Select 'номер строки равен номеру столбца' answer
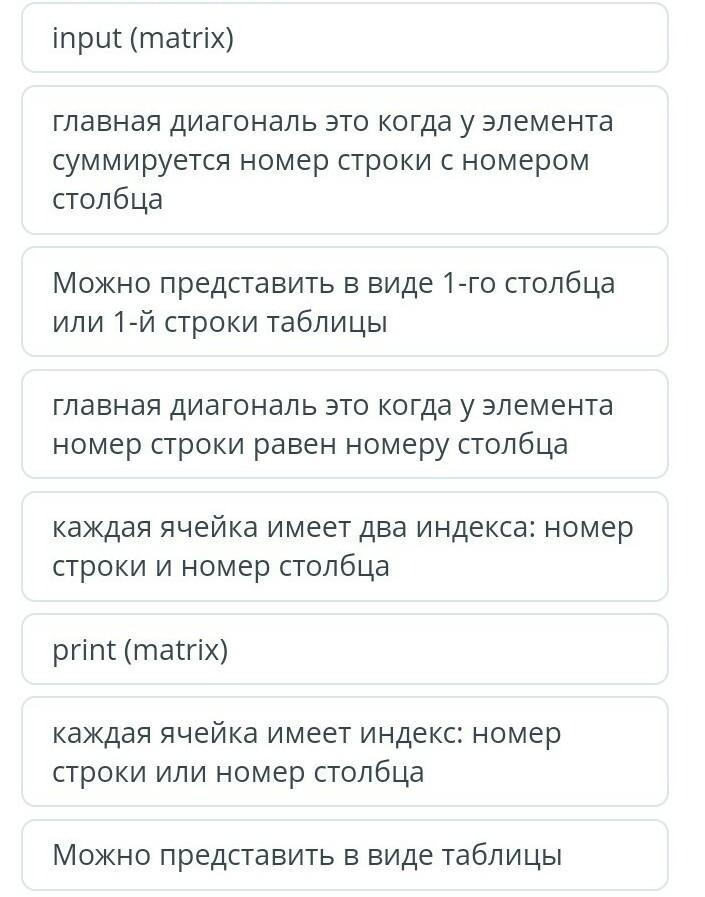The height and width of the screenshot is (897, 705). (x=344, y=424)
